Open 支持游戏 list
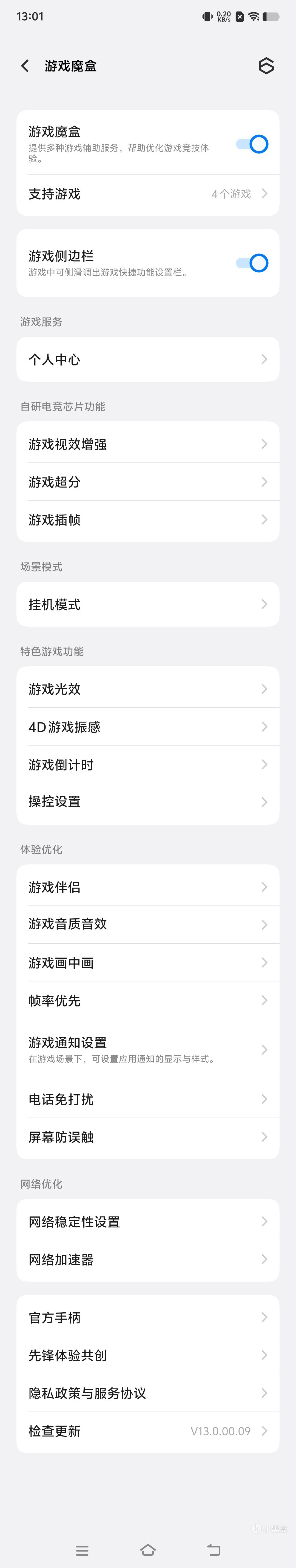 click(x=147, y=193)
